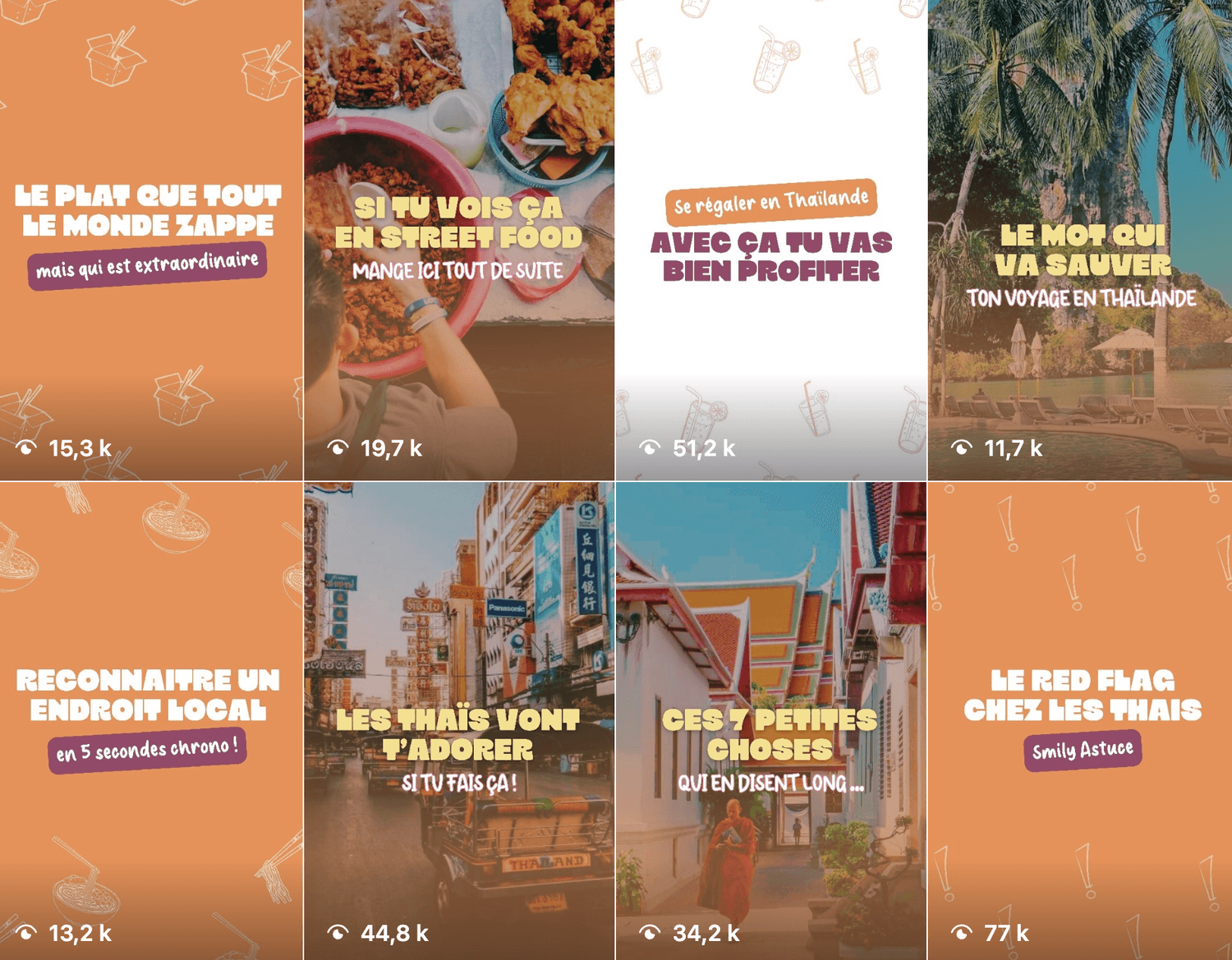
Task: View the reel 'Le mot qui va sauver'
Action: pyautogui.click(x=1079, y=238)
